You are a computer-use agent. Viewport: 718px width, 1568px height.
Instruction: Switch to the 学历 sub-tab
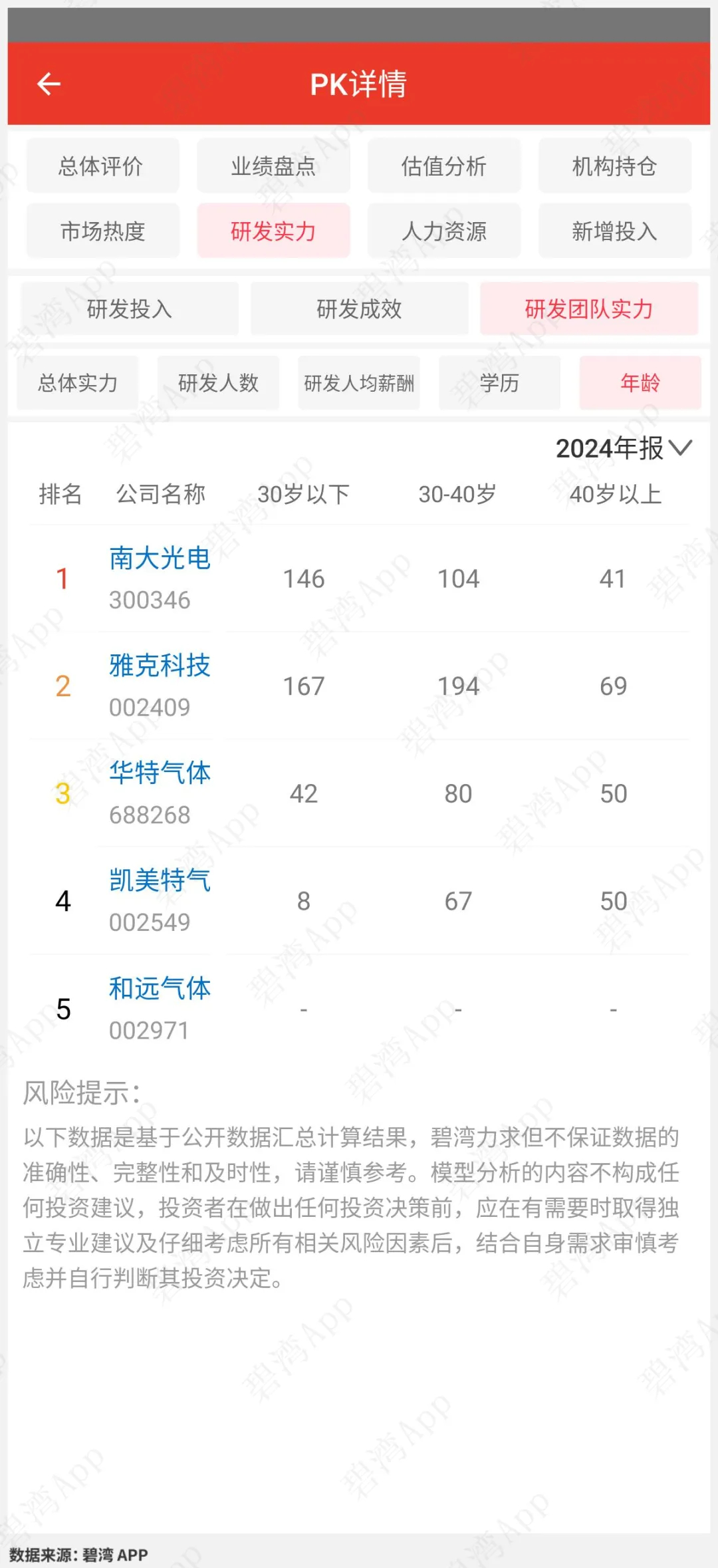[x=499, y=383]
